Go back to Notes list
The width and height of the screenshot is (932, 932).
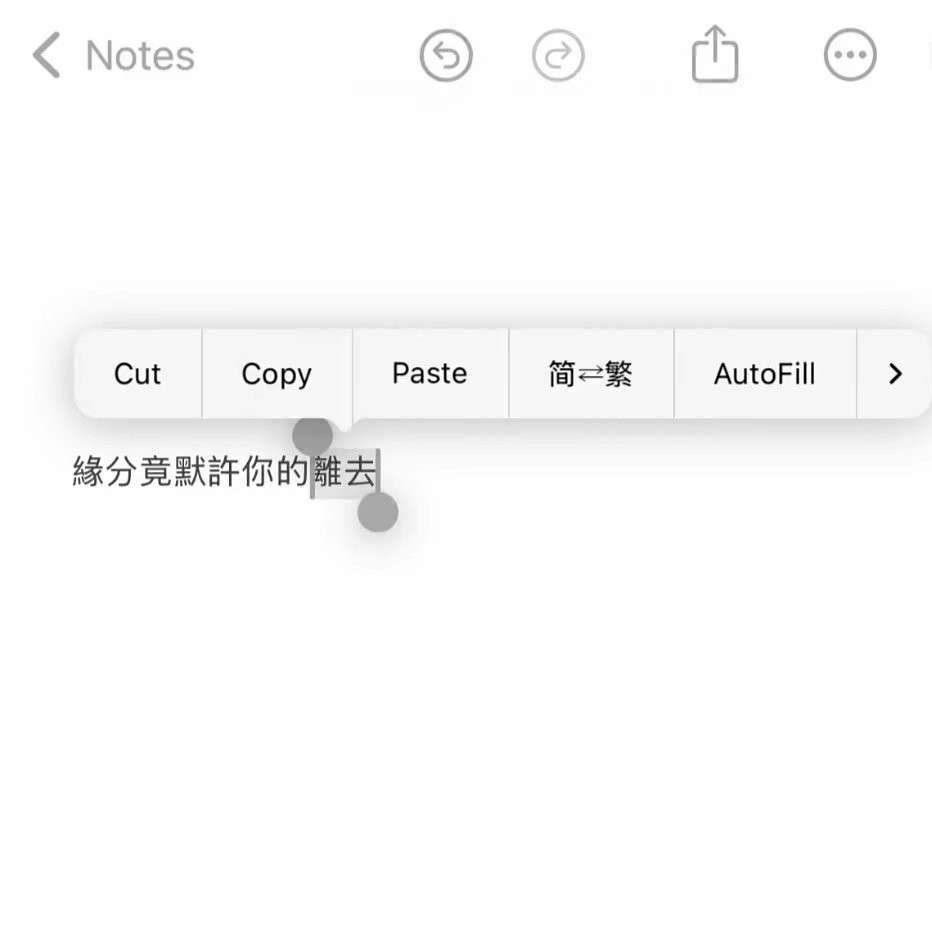112,56
